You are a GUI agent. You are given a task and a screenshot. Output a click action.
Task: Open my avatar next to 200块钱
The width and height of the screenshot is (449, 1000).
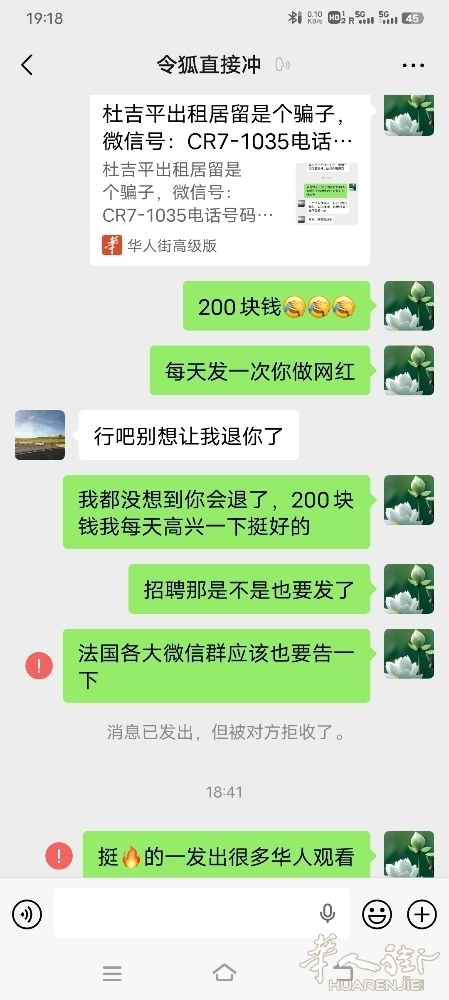pos(409,306)
